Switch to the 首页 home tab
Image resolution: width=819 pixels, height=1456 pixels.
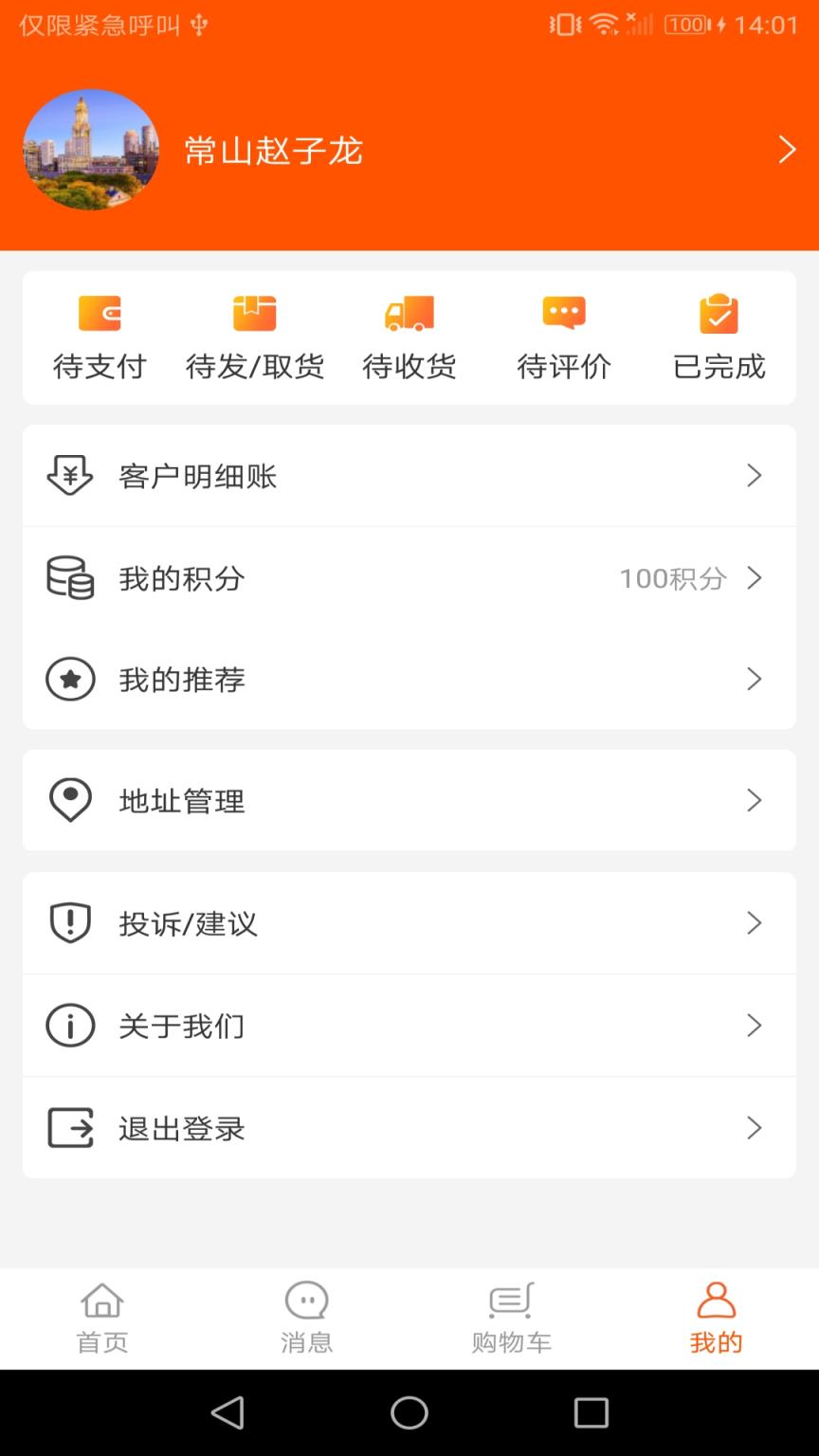pyautogui.click(x=101, y=1318)
